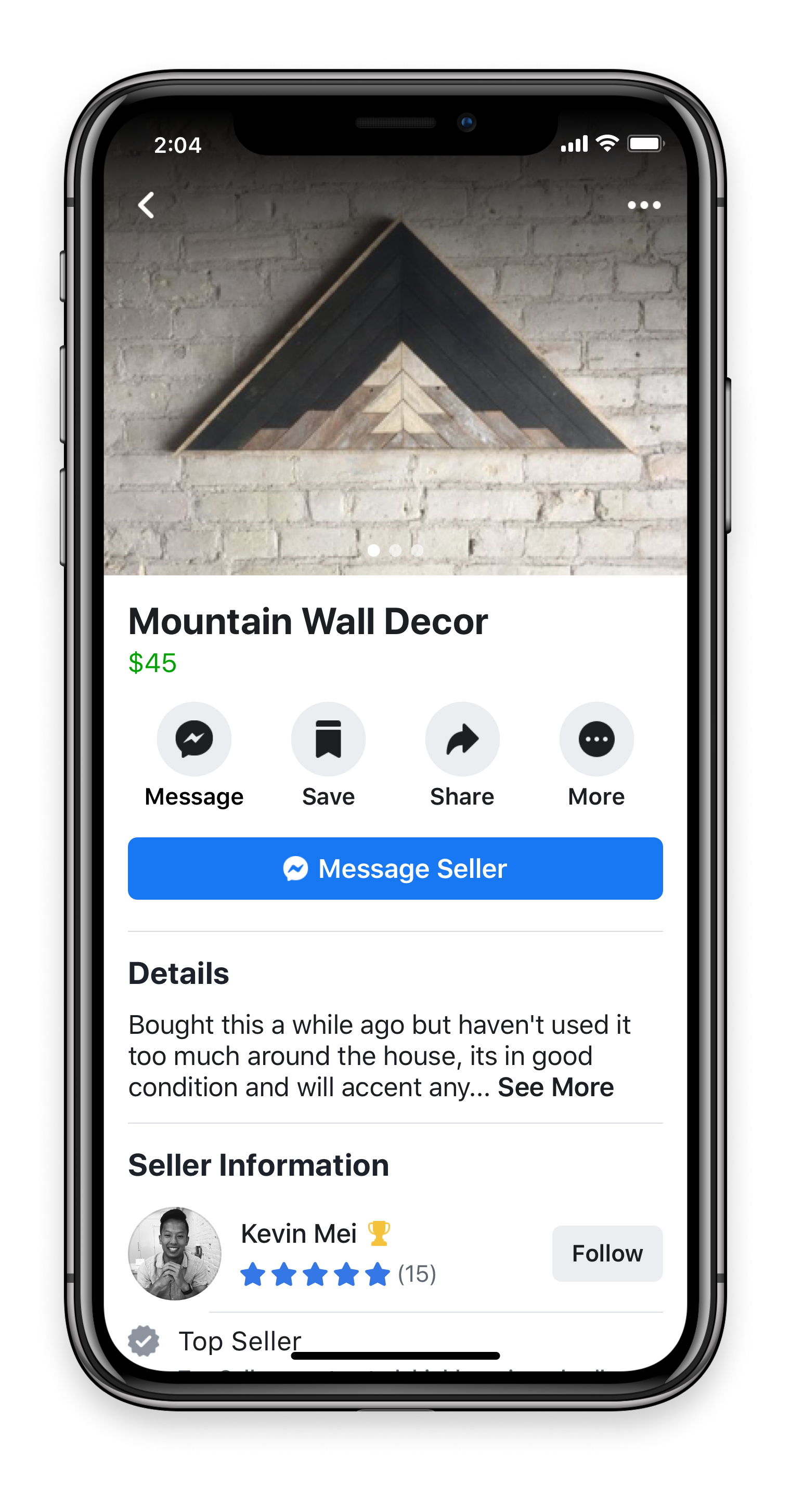Open the three-dot menu over the photo

click(x=644, y=205)
